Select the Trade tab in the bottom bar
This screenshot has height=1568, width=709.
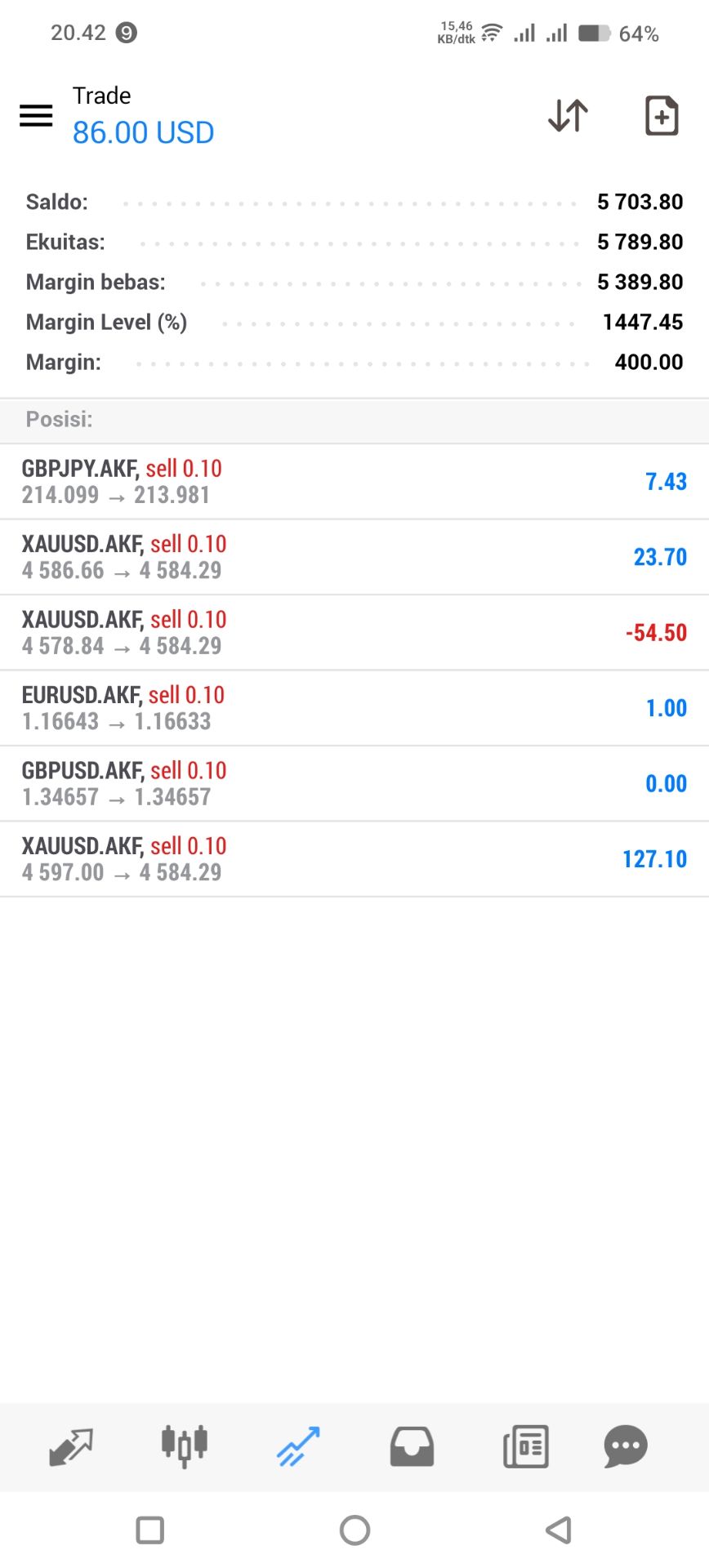point(298,1446)
